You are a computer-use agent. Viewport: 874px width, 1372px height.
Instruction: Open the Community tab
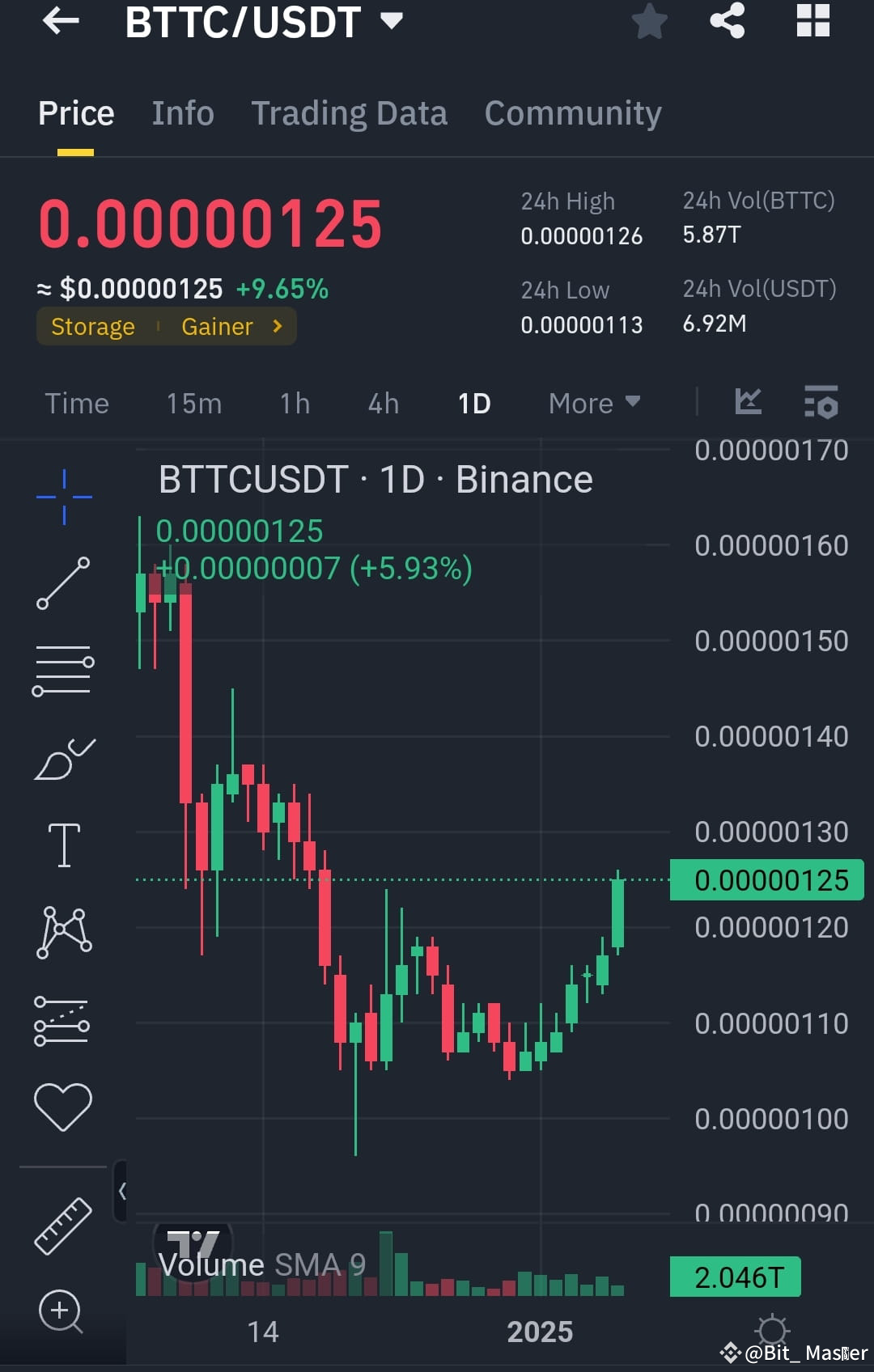(x=573, y=112)
